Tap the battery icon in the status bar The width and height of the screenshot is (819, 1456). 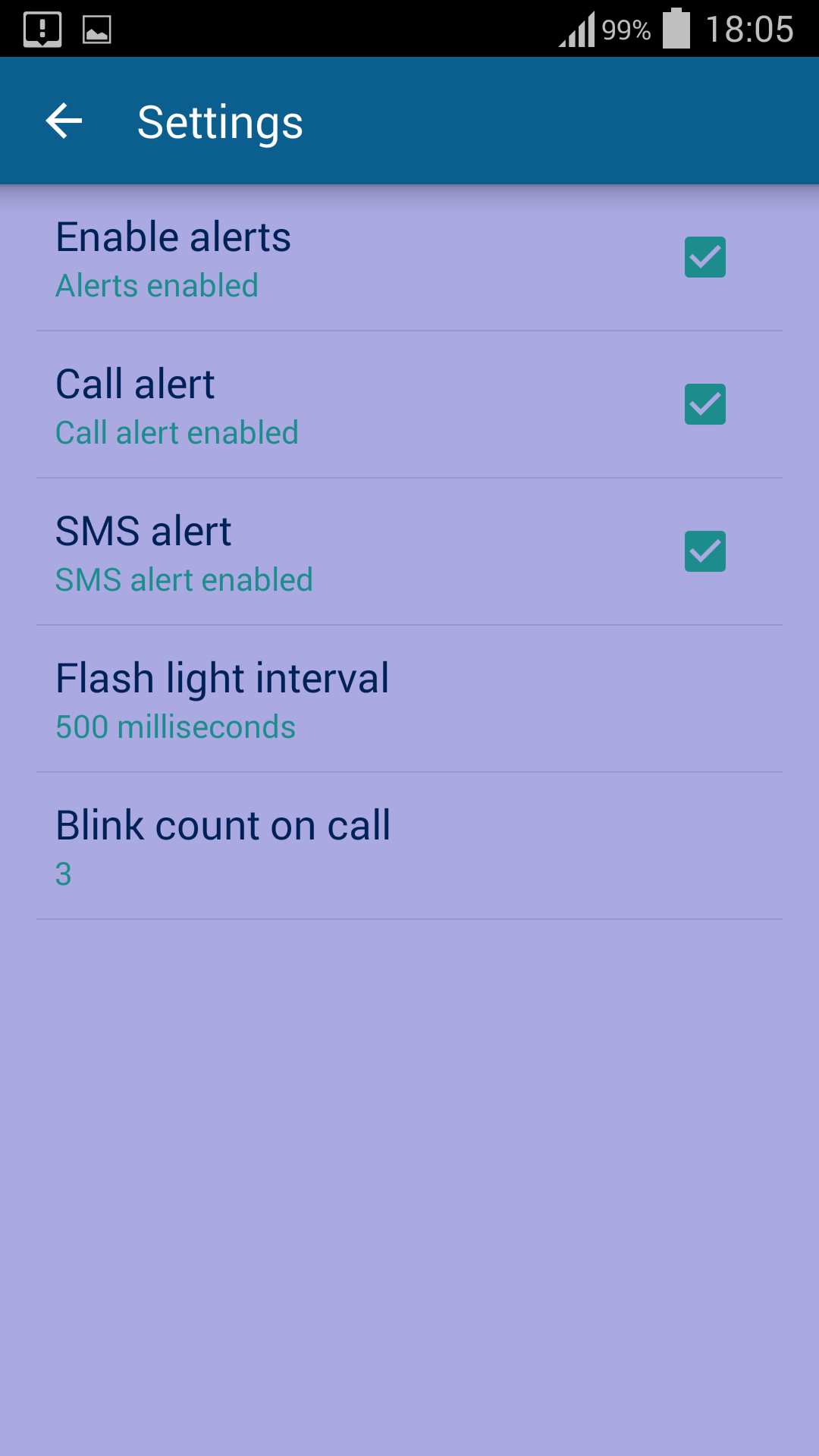(677, 29)
